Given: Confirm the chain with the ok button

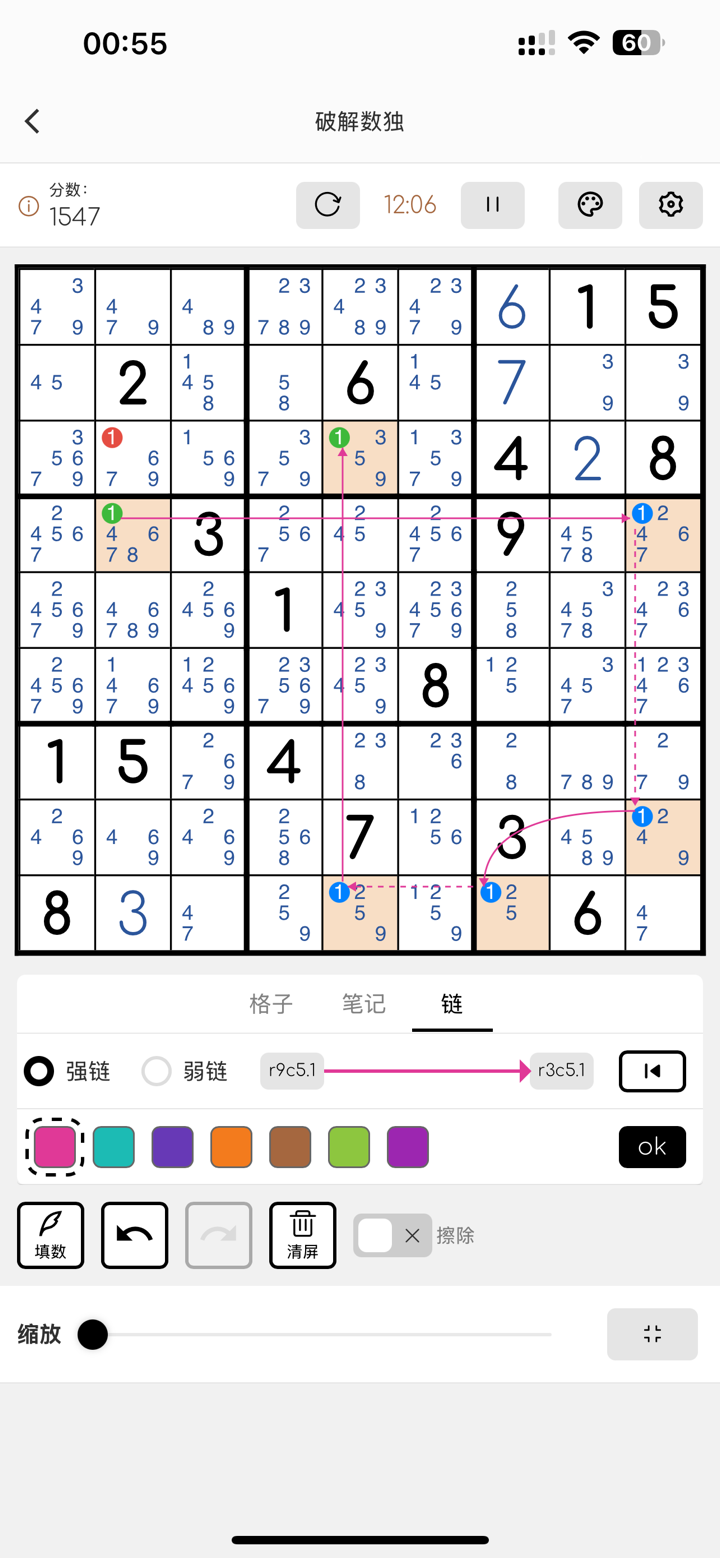Looking at the screenshot, I should pos(652,1147).
